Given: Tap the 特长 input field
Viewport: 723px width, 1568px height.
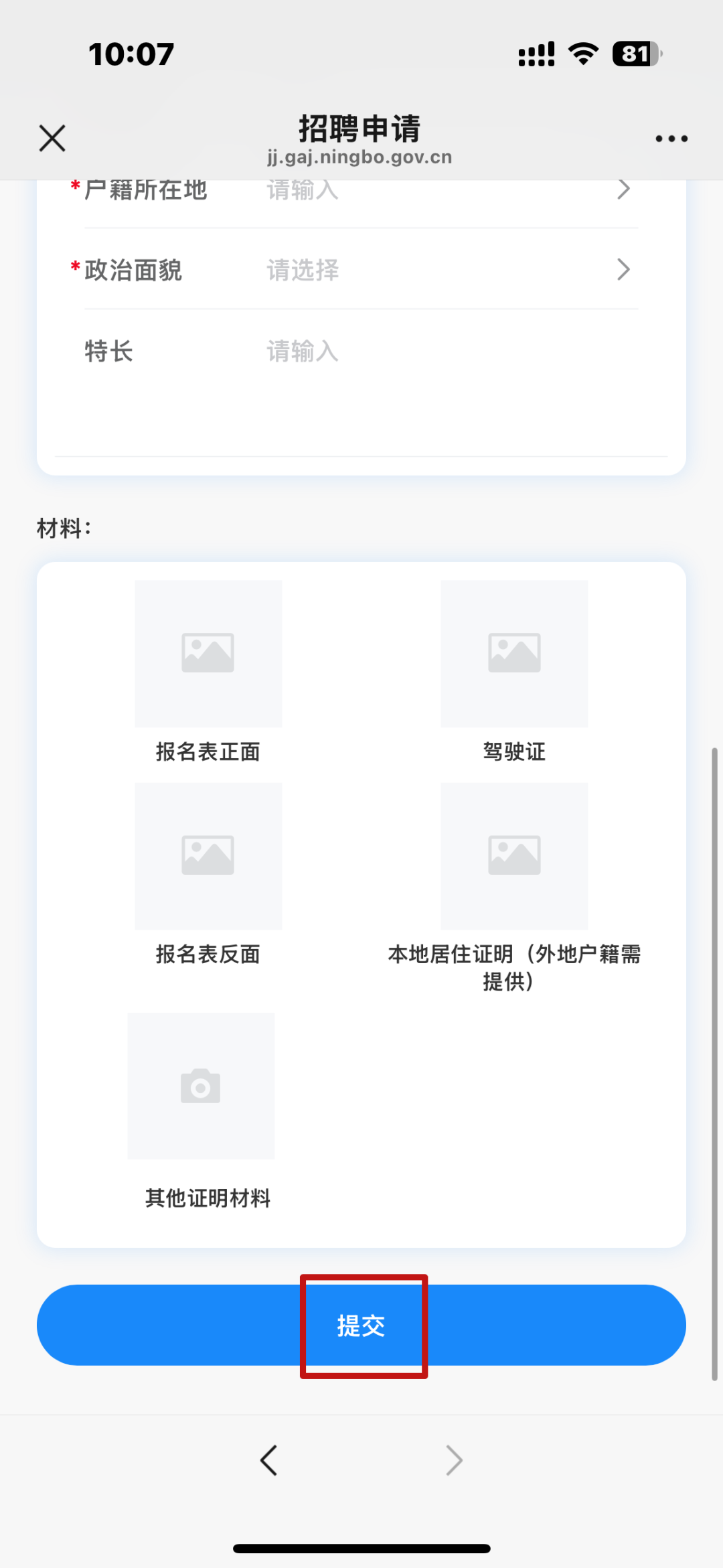Looking at the screenshot, I should click(x=442, y=351).
